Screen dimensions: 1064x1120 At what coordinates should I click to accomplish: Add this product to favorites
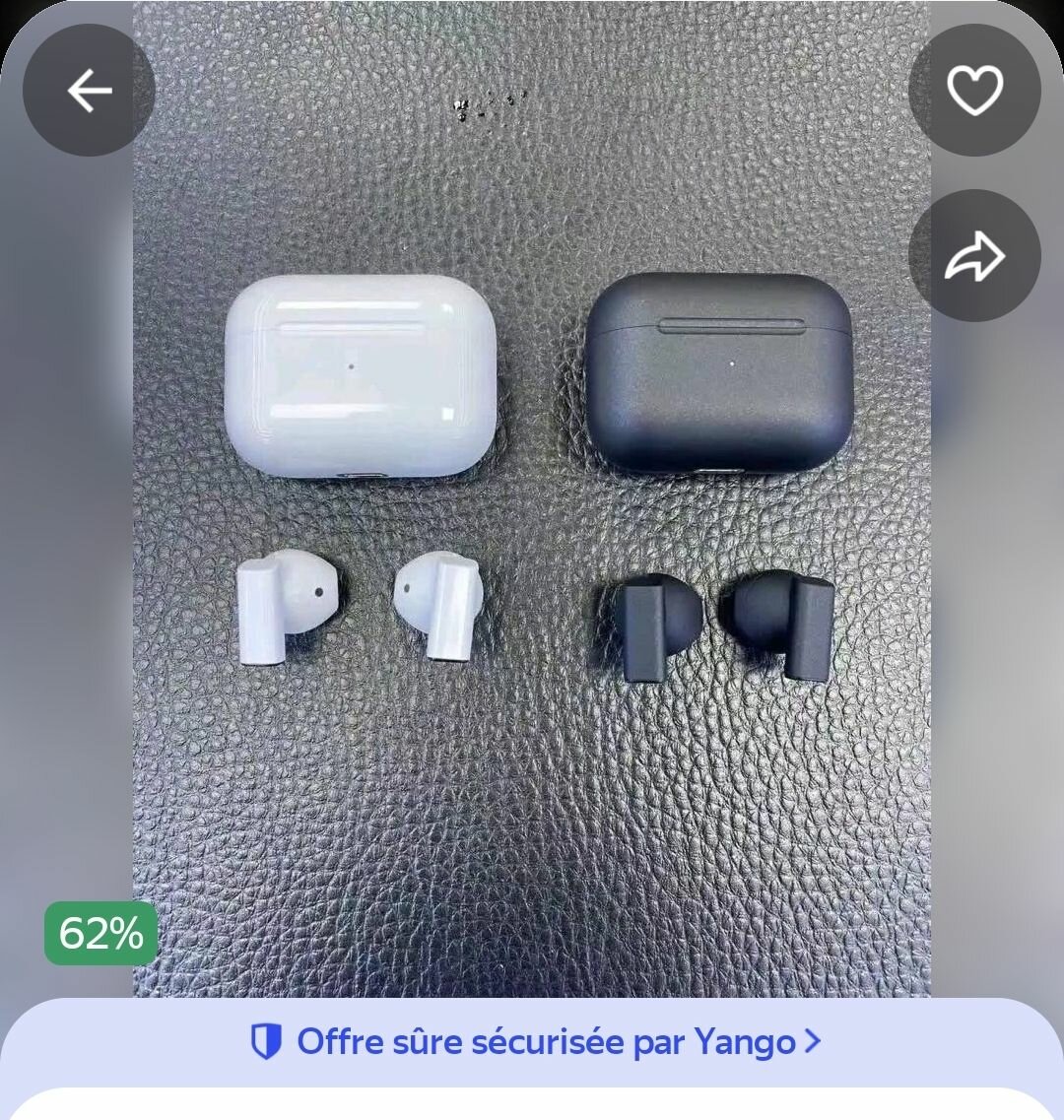[x=974, y=91]
